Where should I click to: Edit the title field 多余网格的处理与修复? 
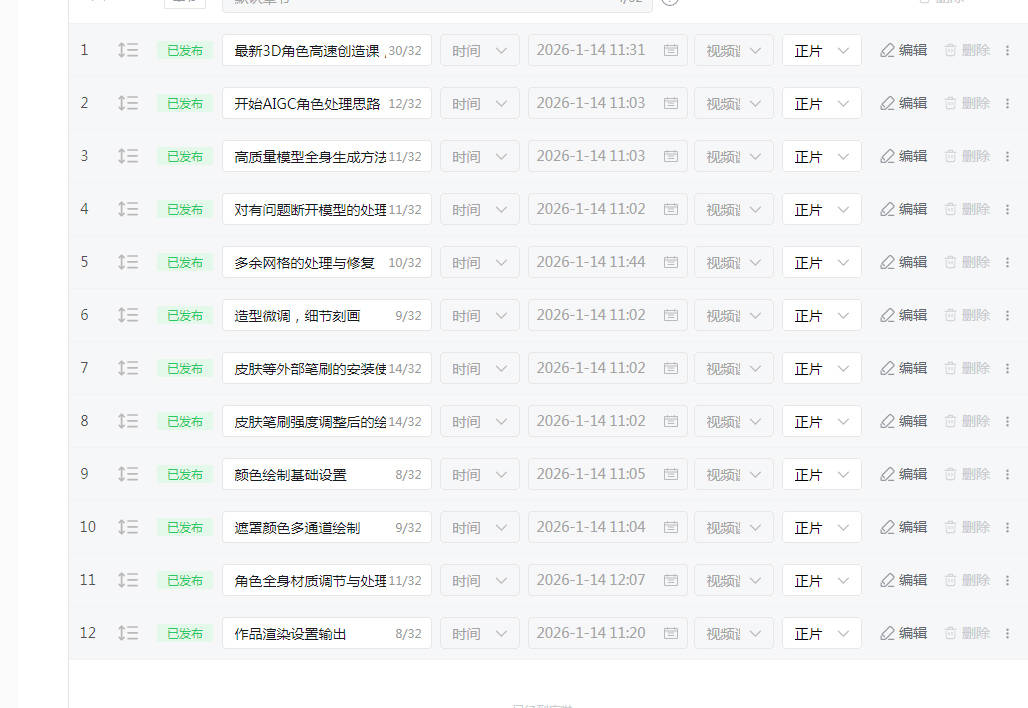click(x=305, y=263)
